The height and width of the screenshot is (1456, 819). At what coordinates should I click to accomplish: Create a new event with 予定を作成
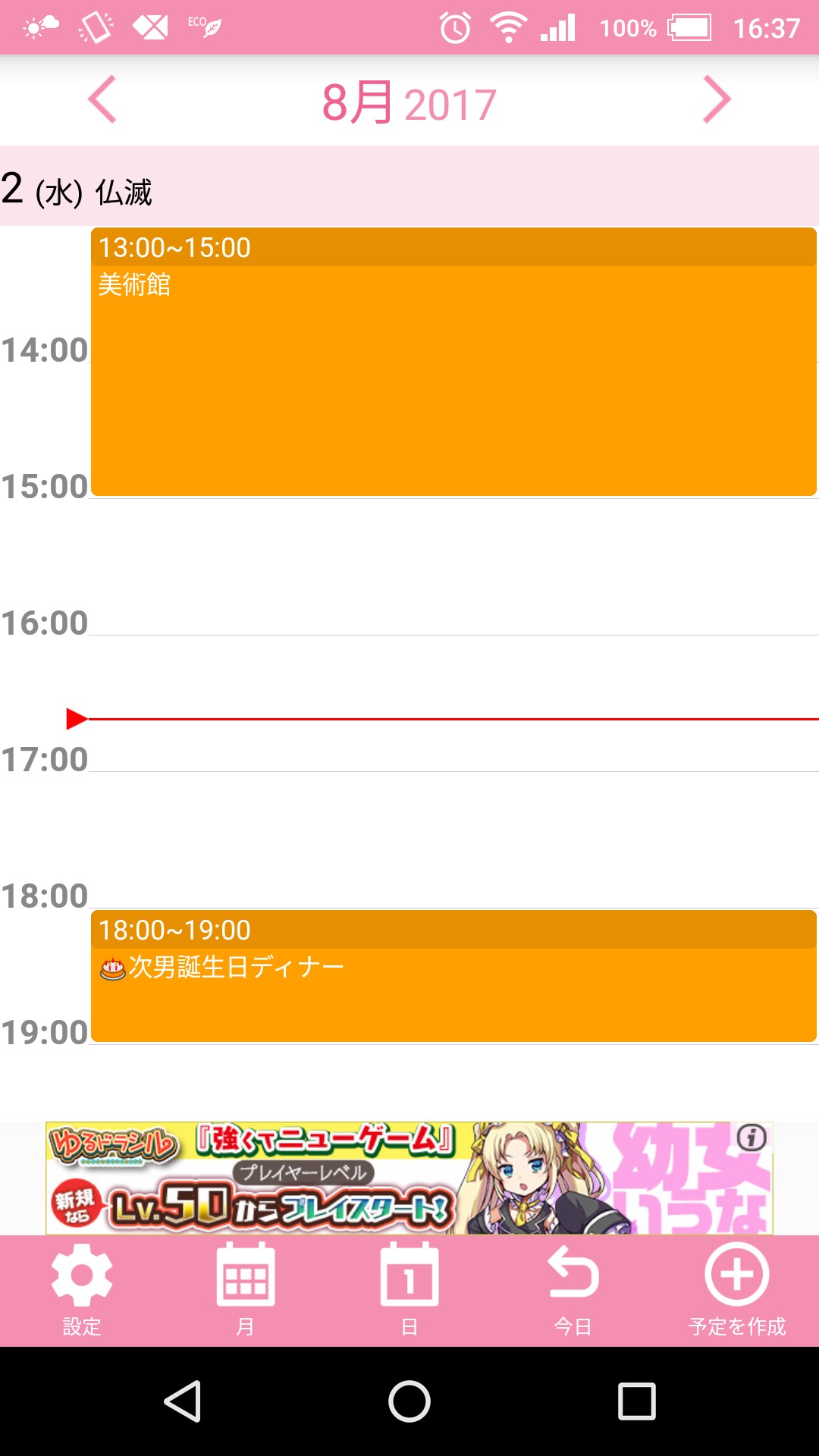tap(736, 1289)
